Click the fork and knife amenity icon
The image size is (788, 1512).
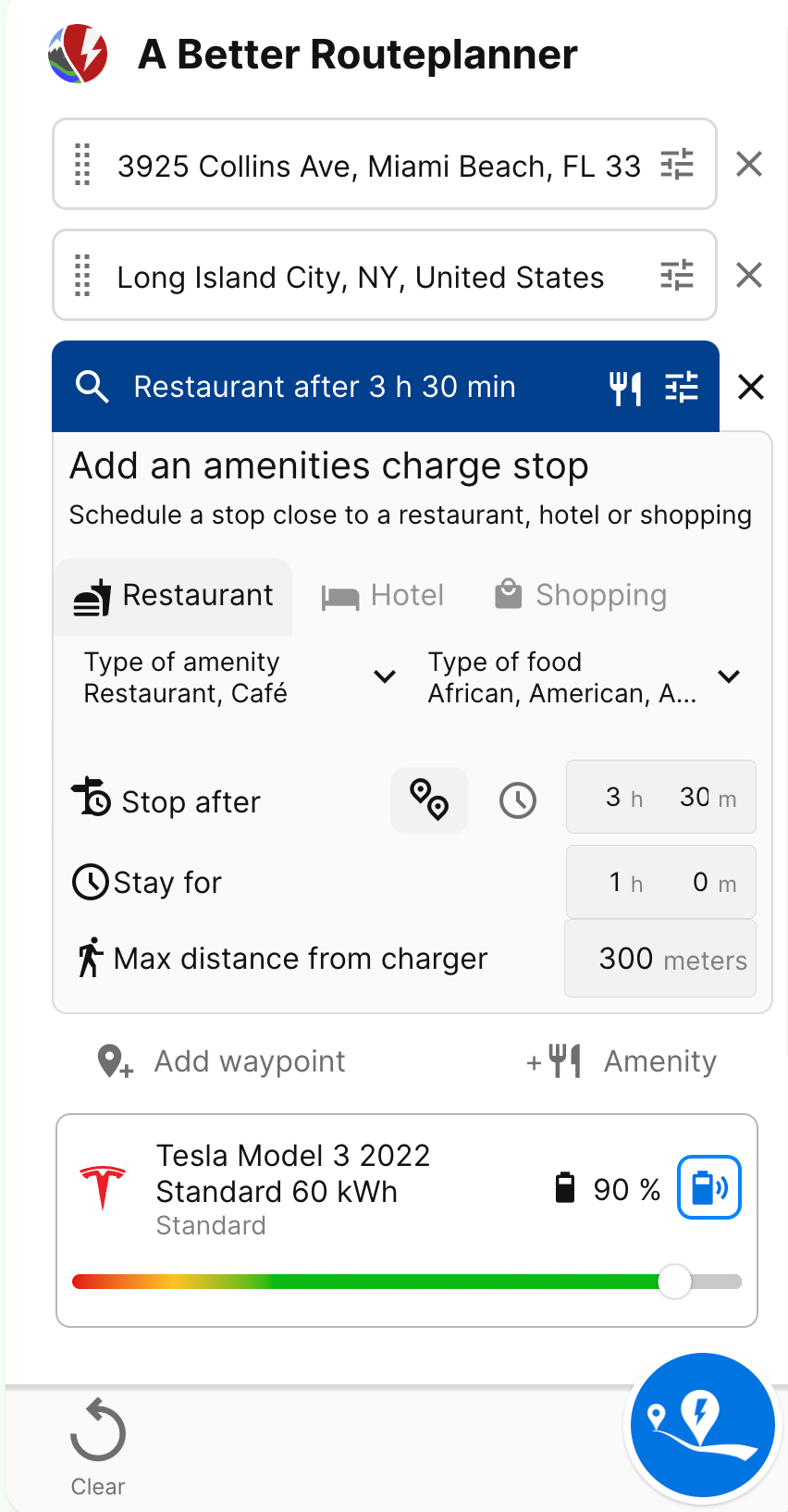[626, 388]
